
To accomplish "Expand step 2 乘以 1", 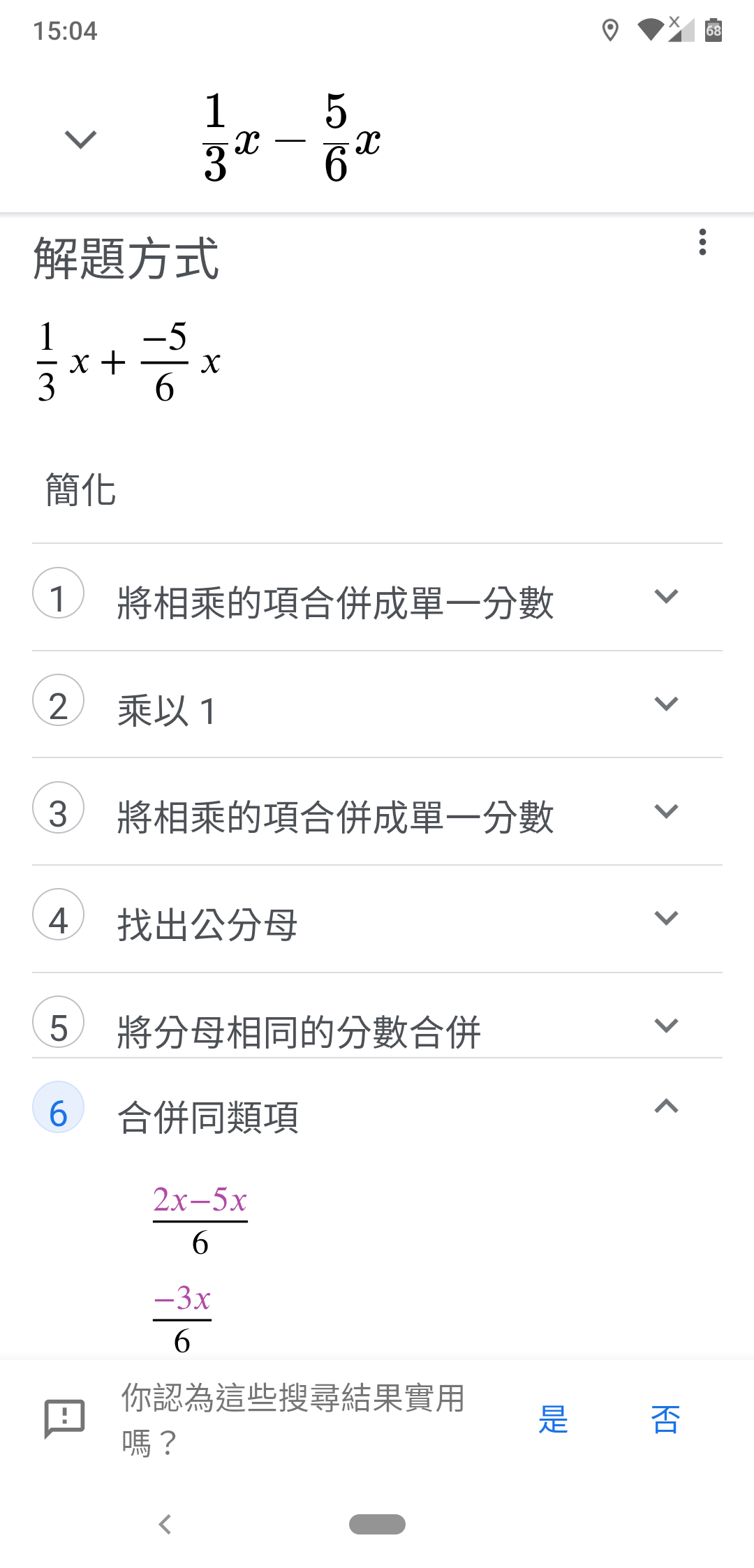I will 666,704.
